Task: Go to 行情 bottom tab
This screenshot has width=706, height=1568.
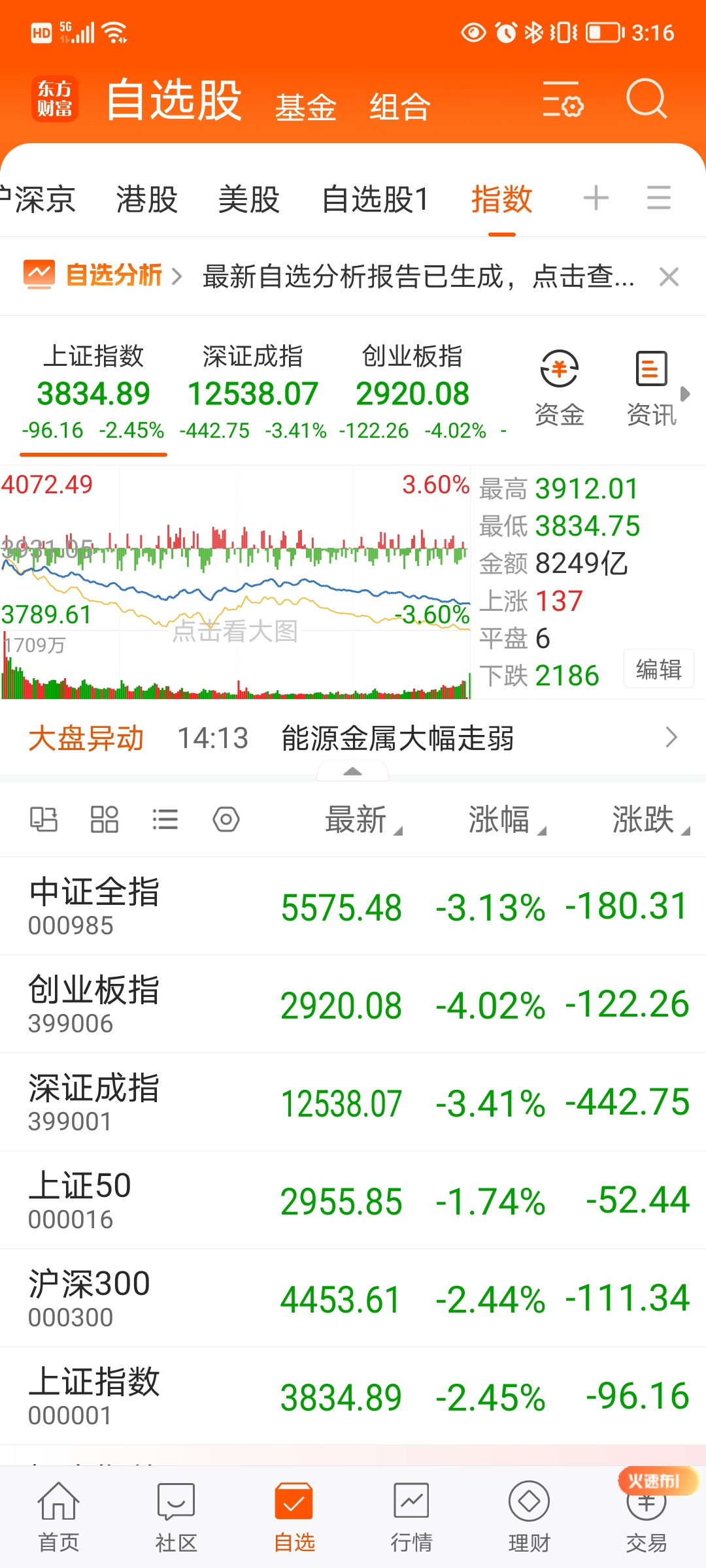Action: pos(411,1517)
